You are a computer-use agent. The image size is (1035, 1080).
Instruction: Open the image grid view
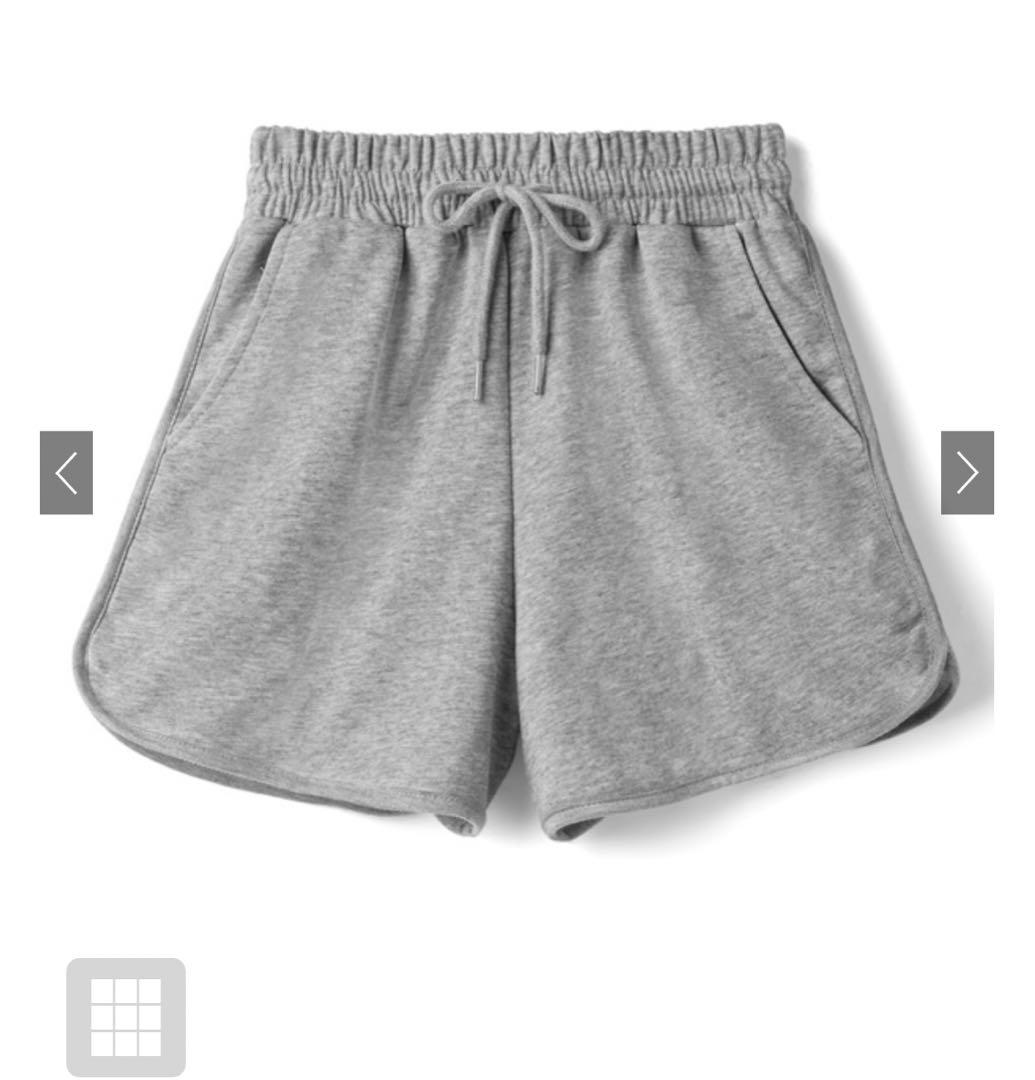[126, 1016]
